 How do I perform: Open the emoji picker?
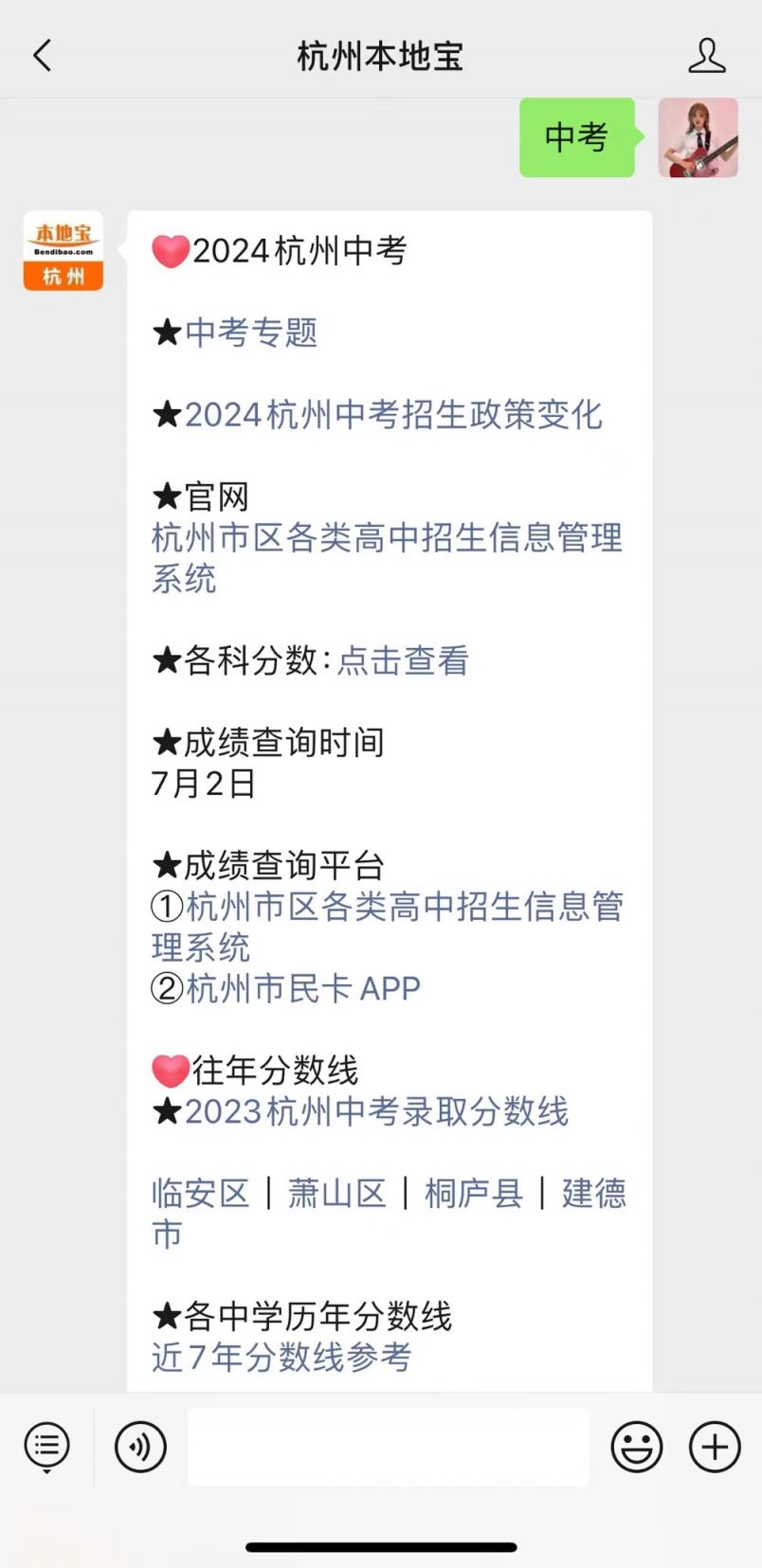tap(636, 1447)
